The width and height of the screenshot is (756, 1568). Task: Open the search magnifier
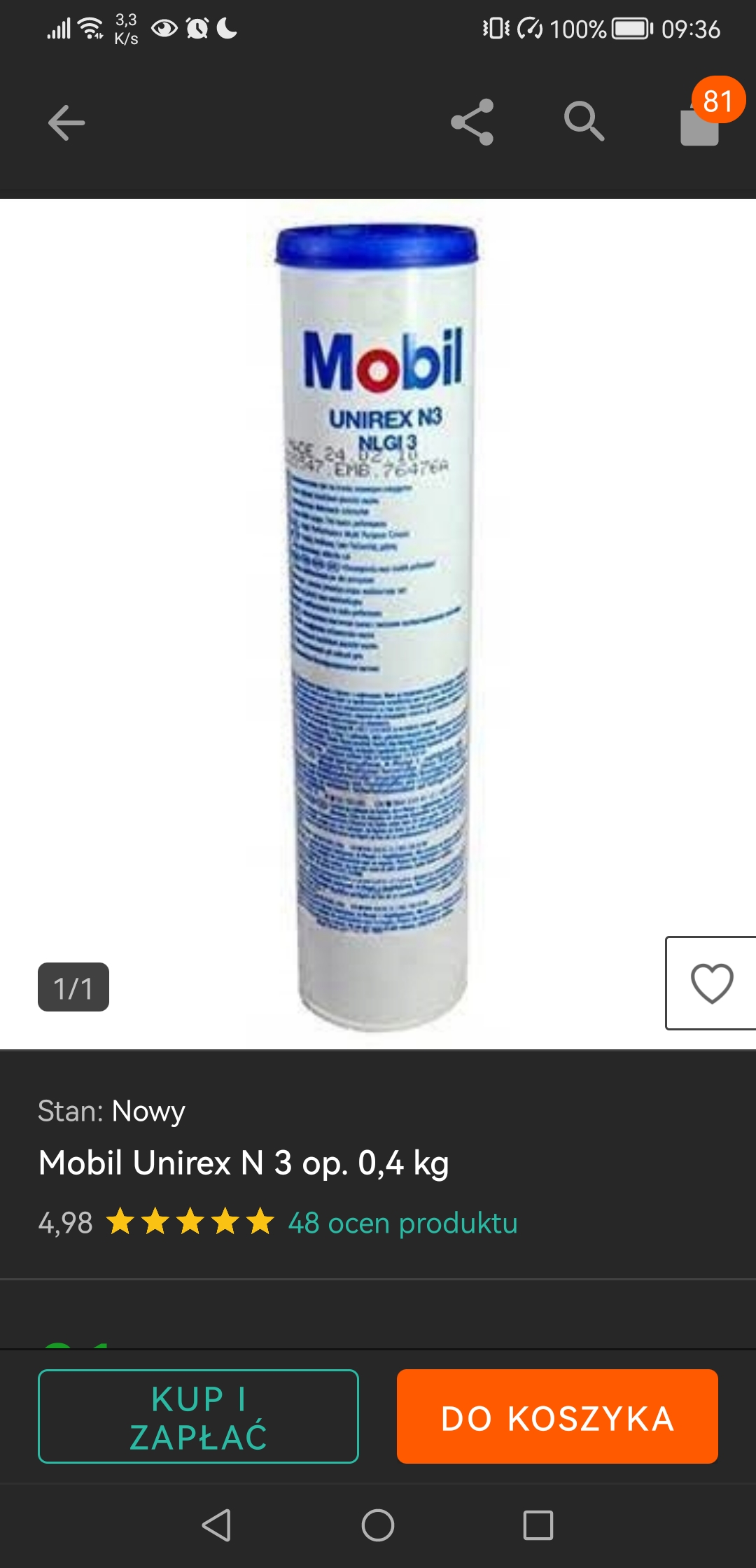tap(584, 122)
